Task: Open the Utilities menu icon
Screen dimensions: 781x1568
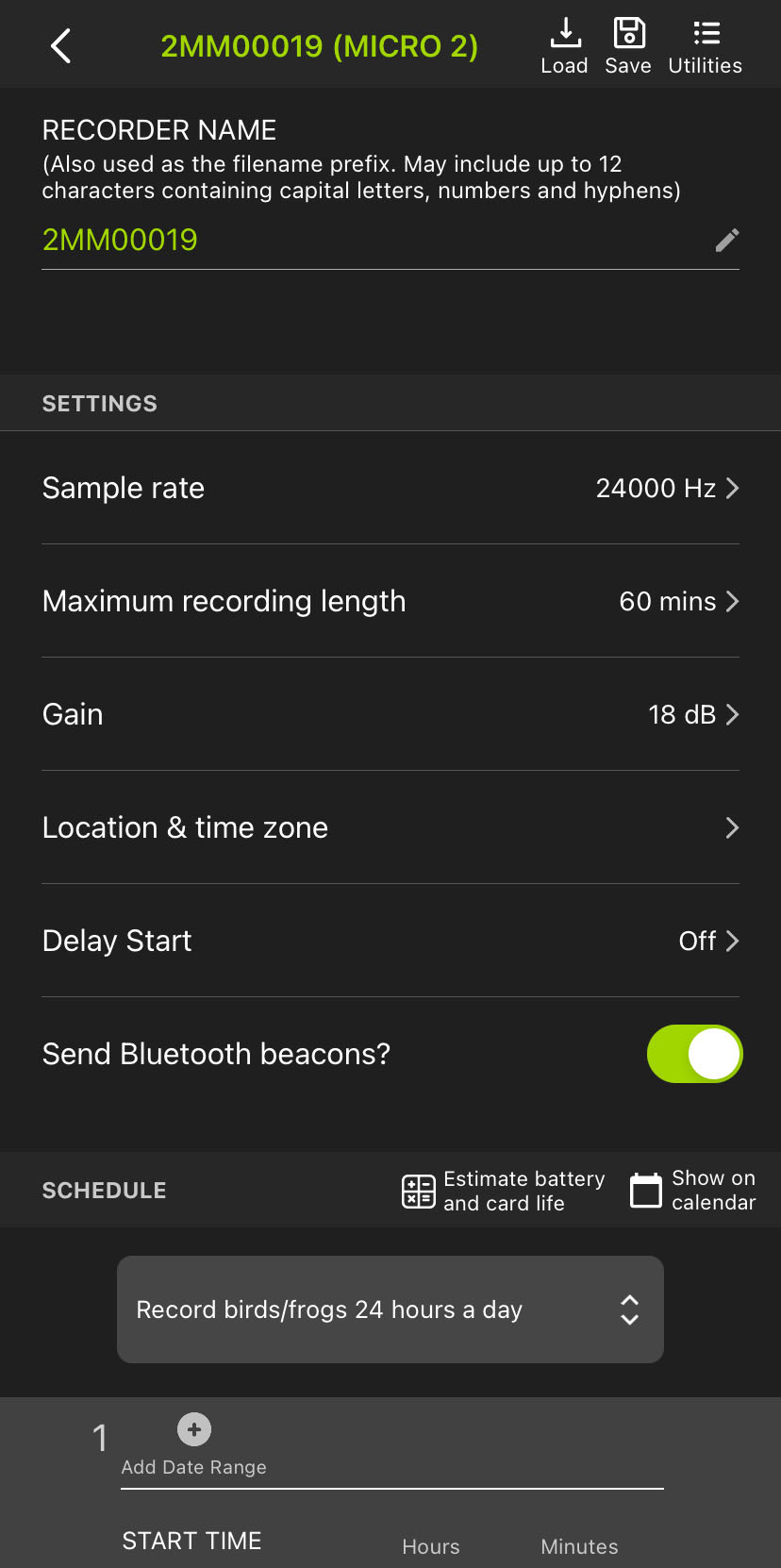Action: [x=705, y=31]
